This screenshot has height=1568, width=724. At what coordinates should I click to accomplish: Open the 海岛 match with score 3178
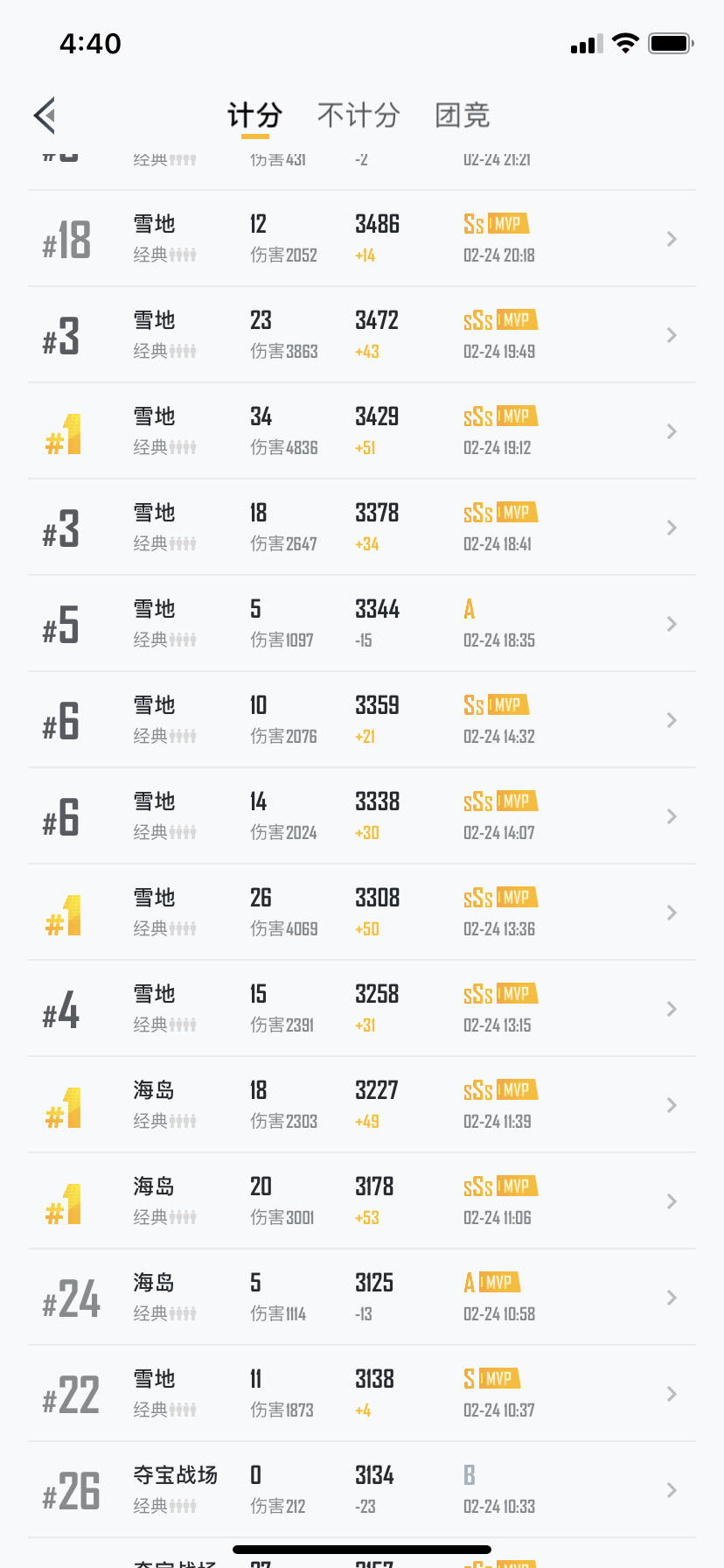(362, 1201)
